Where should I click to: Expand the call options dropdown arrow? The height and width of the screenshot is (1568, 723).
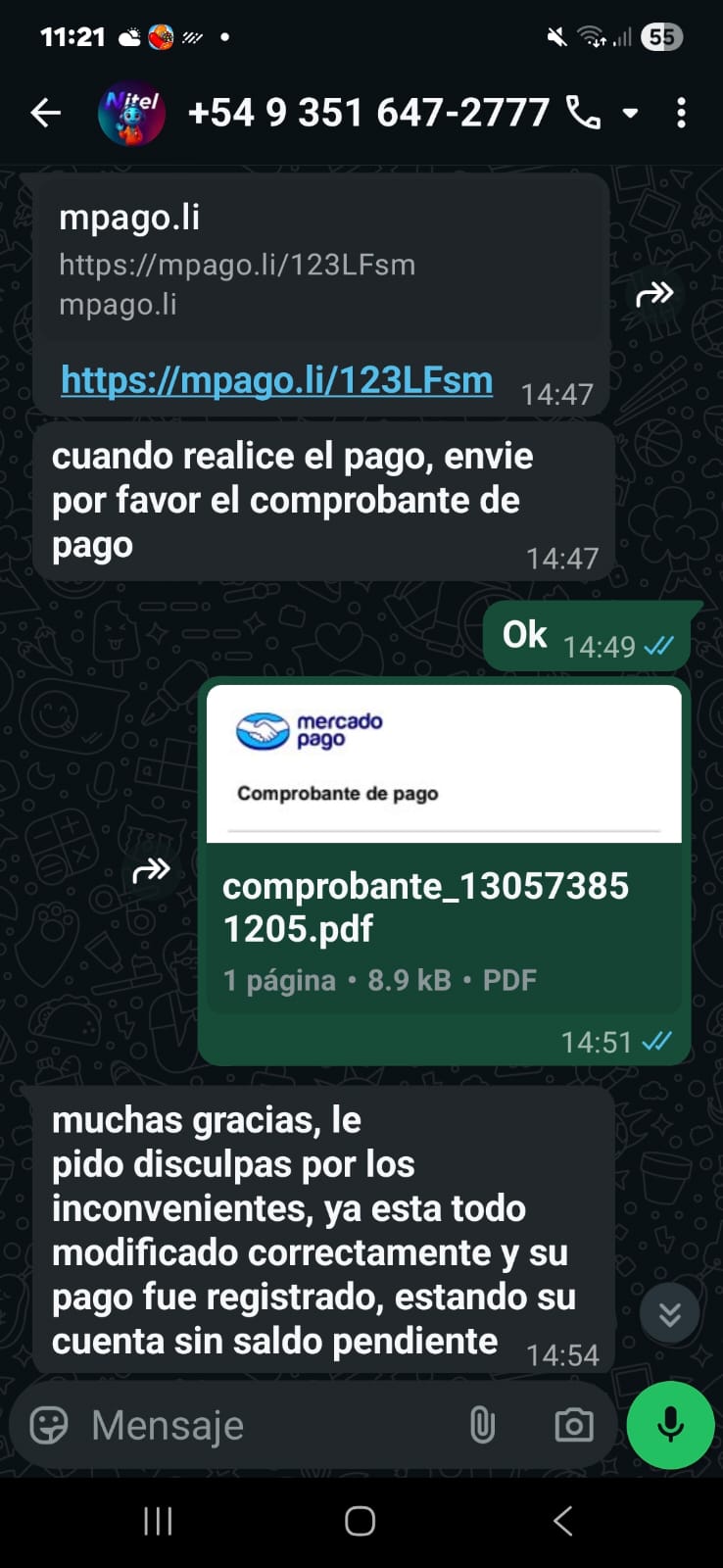(x=631, y=114)
